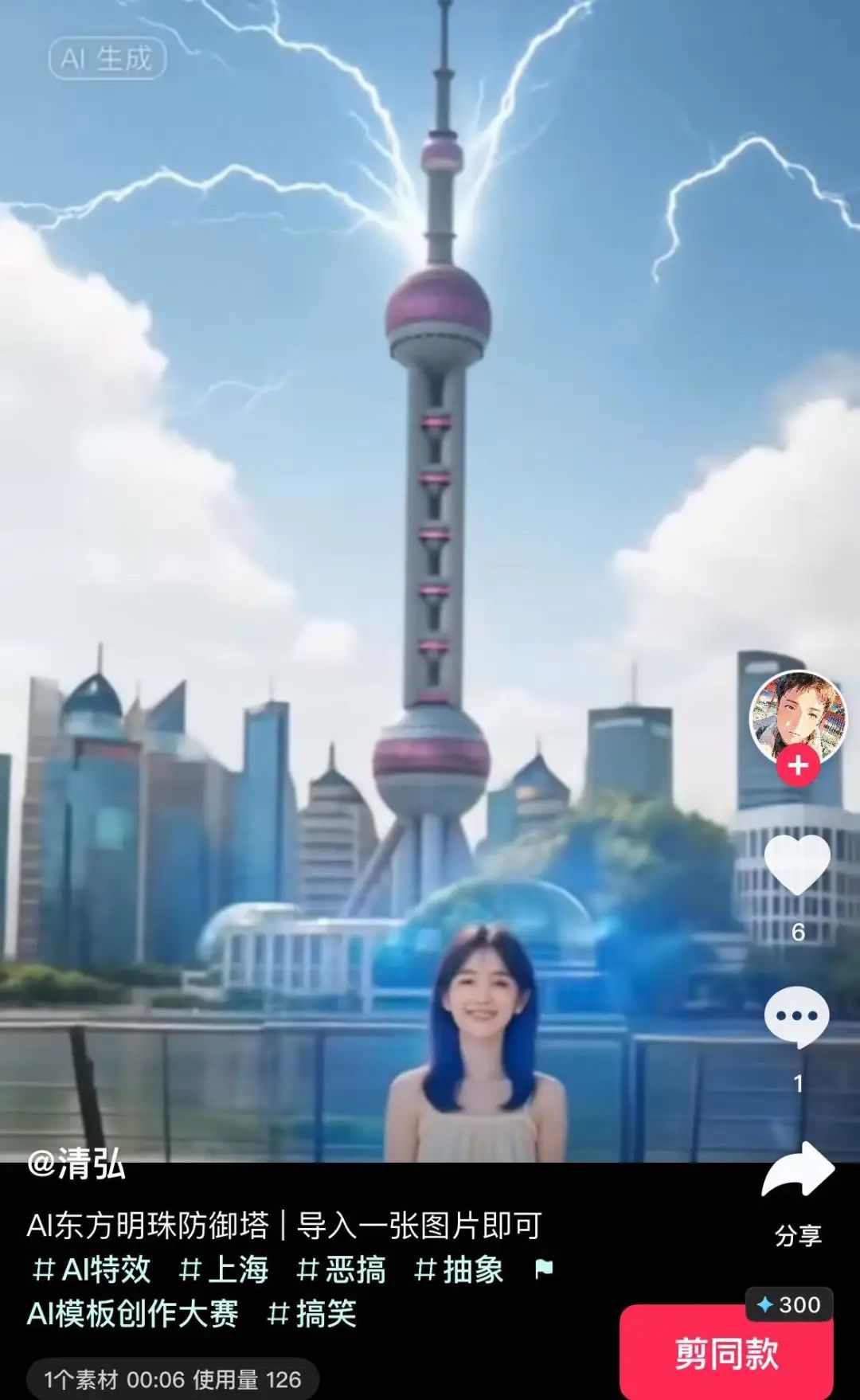Open the @清弘 username
Screen dimensions: 860x1400
click(x=76, y=1163)
